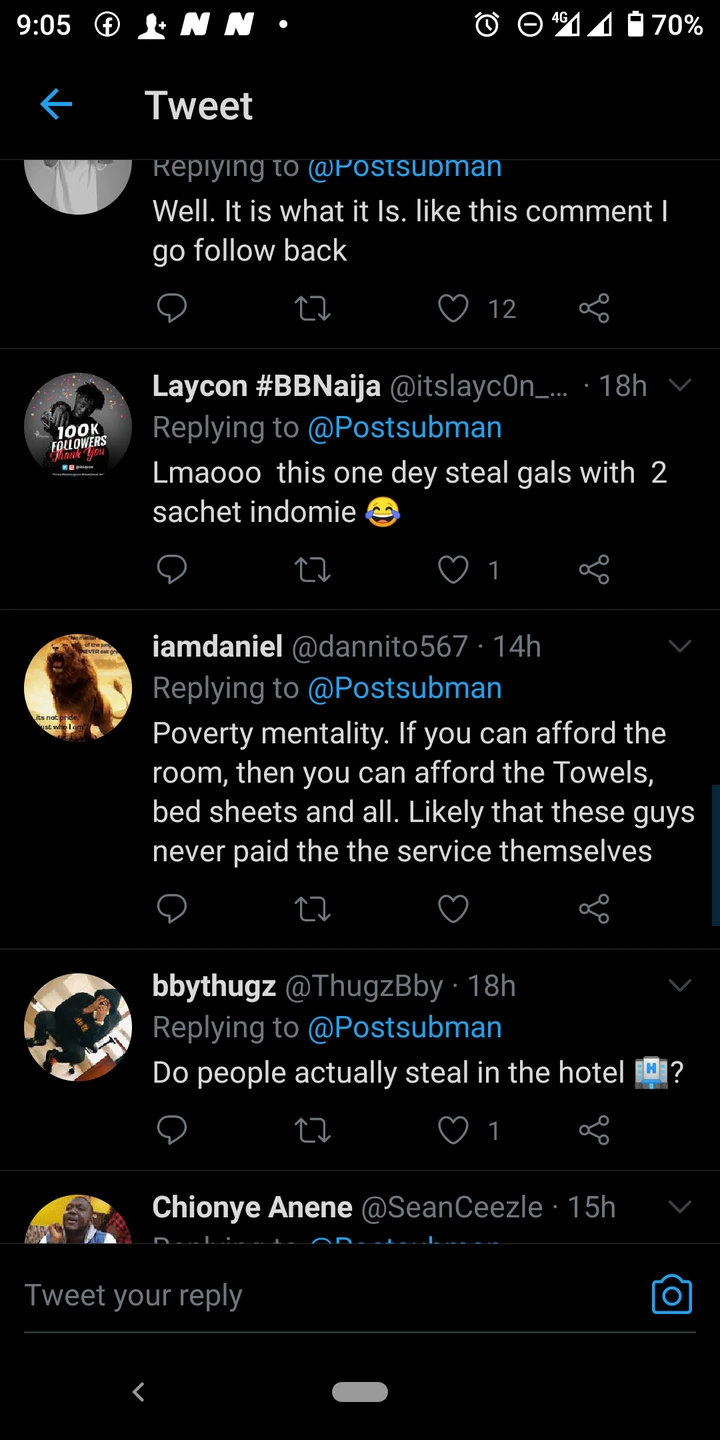Go back from the Tweet screen
The height and width of the screenshot is (1440, 720).
coord(56,104)
